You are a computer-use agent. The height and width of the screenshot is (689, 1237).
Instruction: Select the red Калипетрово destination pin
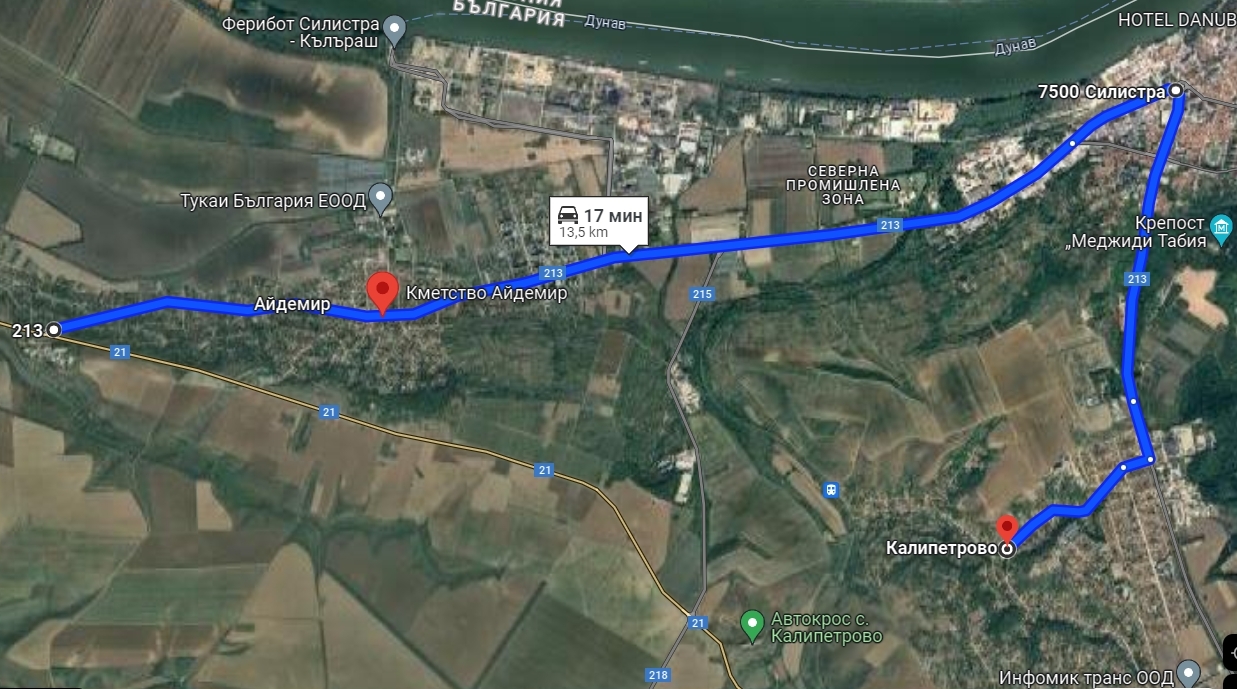point(1007,528)
